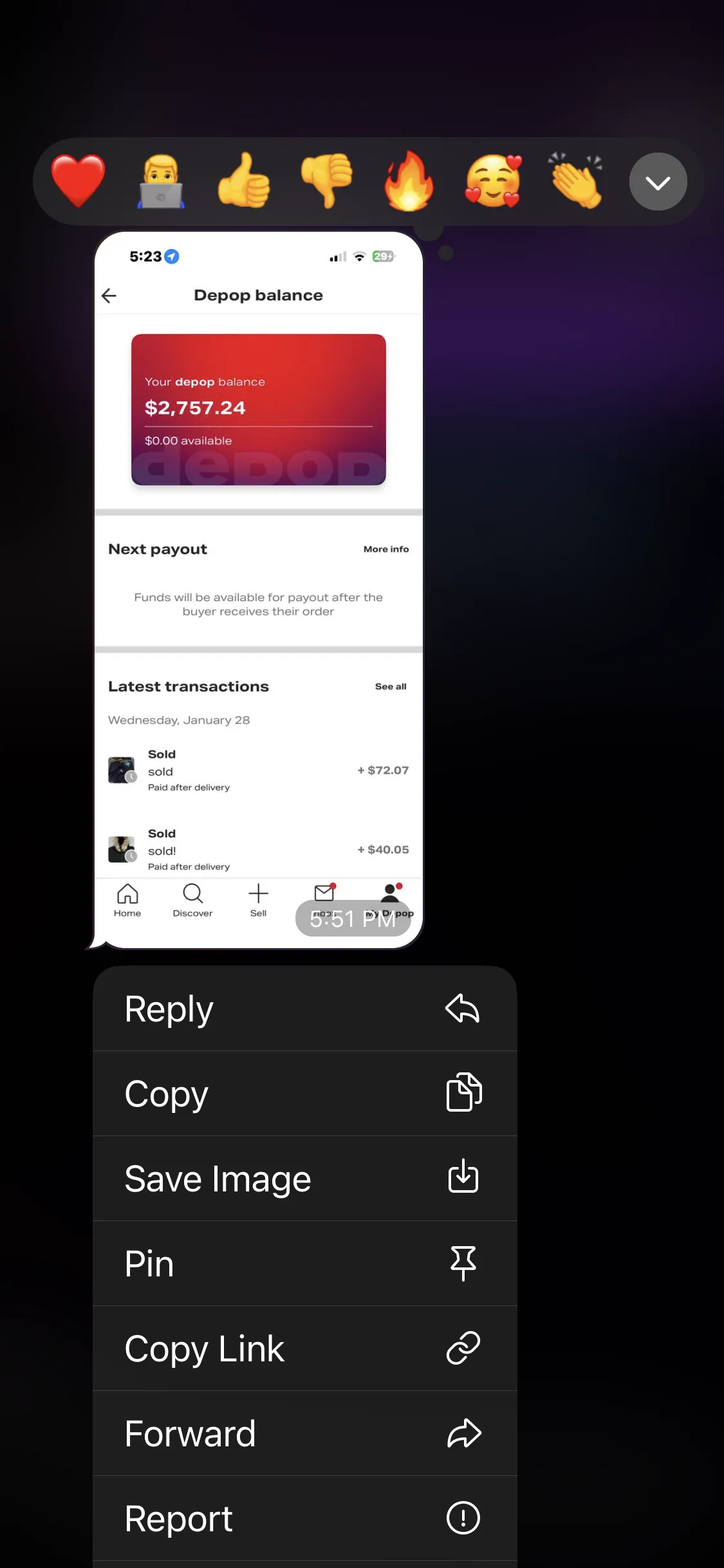
Task: Expand the full emoji reaction list
Action: point(658,182)
